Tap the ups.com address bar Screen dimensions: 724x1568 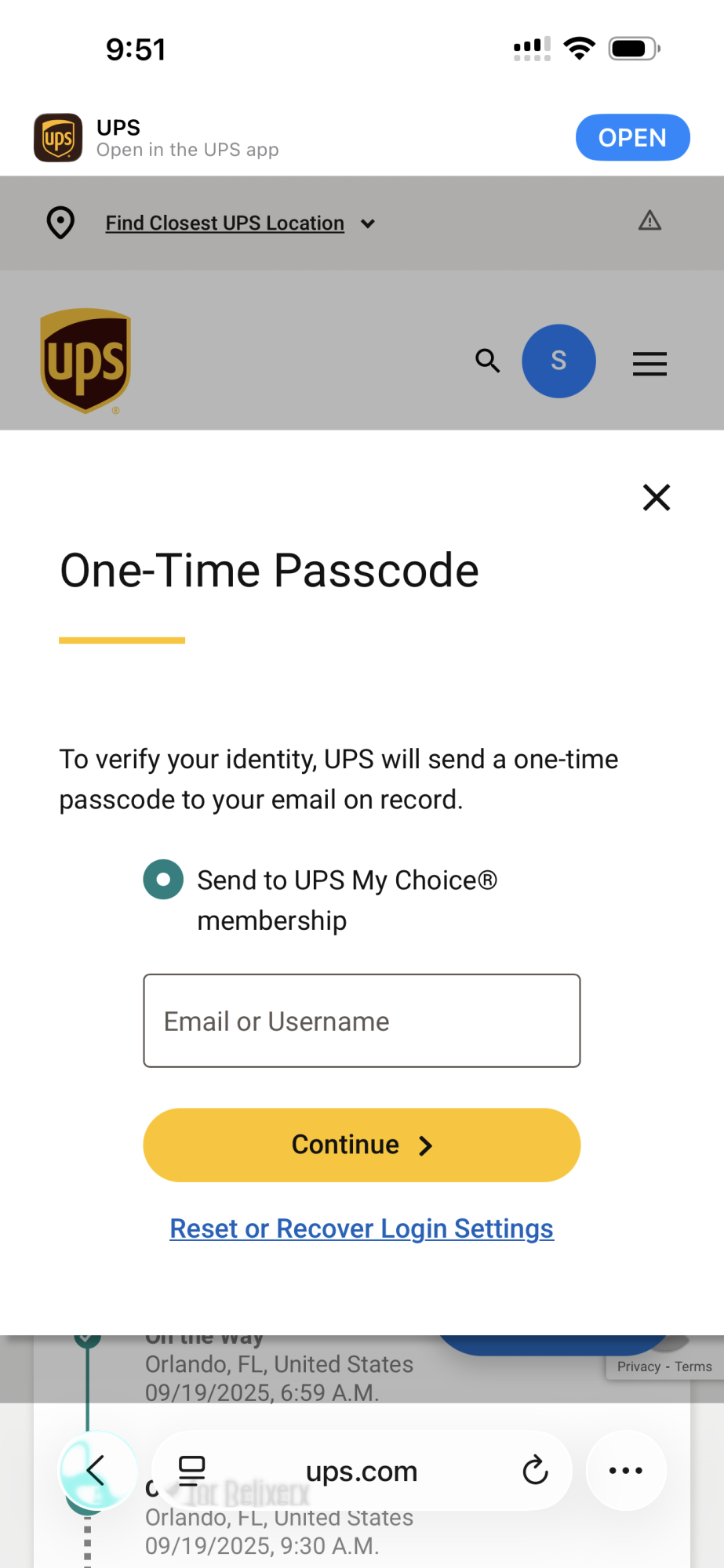[362, 1472]
